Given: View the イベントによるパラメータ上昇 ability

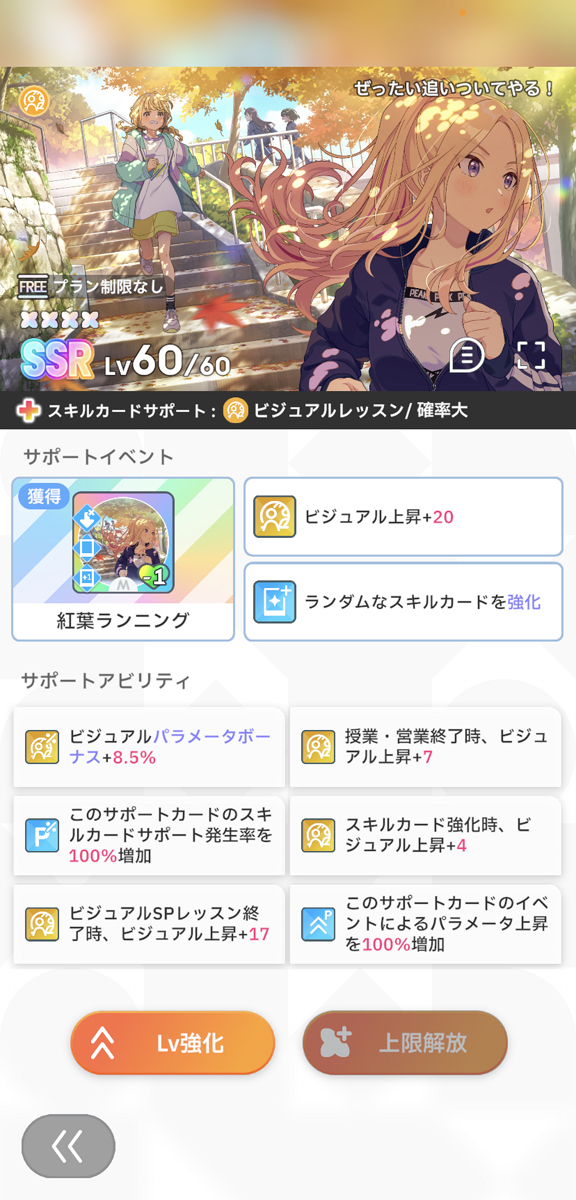Looking at the screenshot, I should 425,922.
